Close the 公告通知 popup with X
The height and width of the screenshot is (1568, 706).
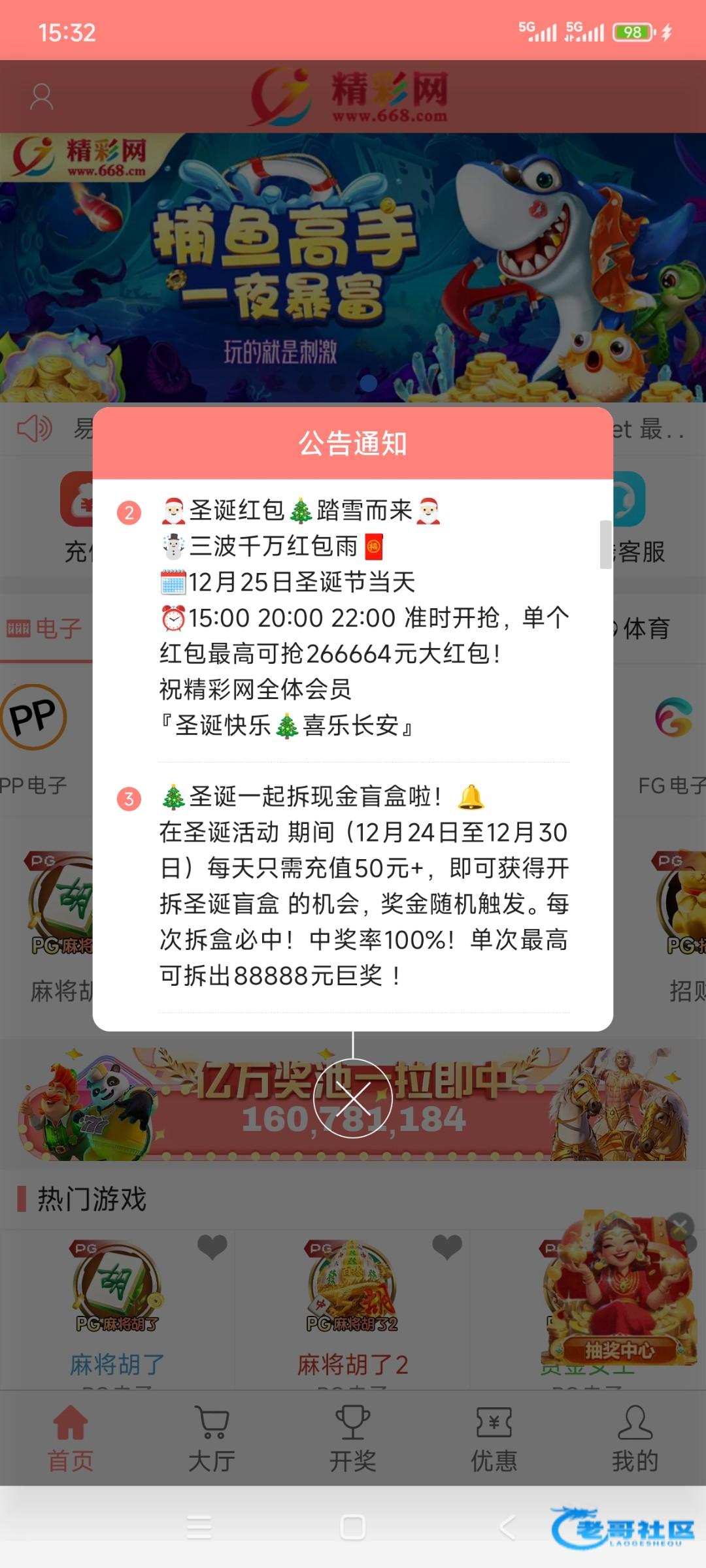352,1098
